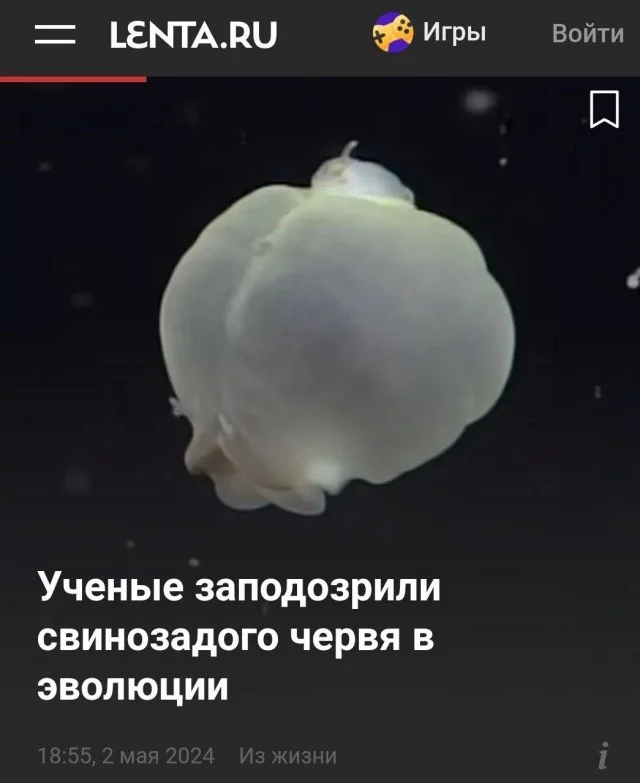This screenshot has height=783, width=640.
Task: Open the Из жизни rubric
Action: point(288,756)
